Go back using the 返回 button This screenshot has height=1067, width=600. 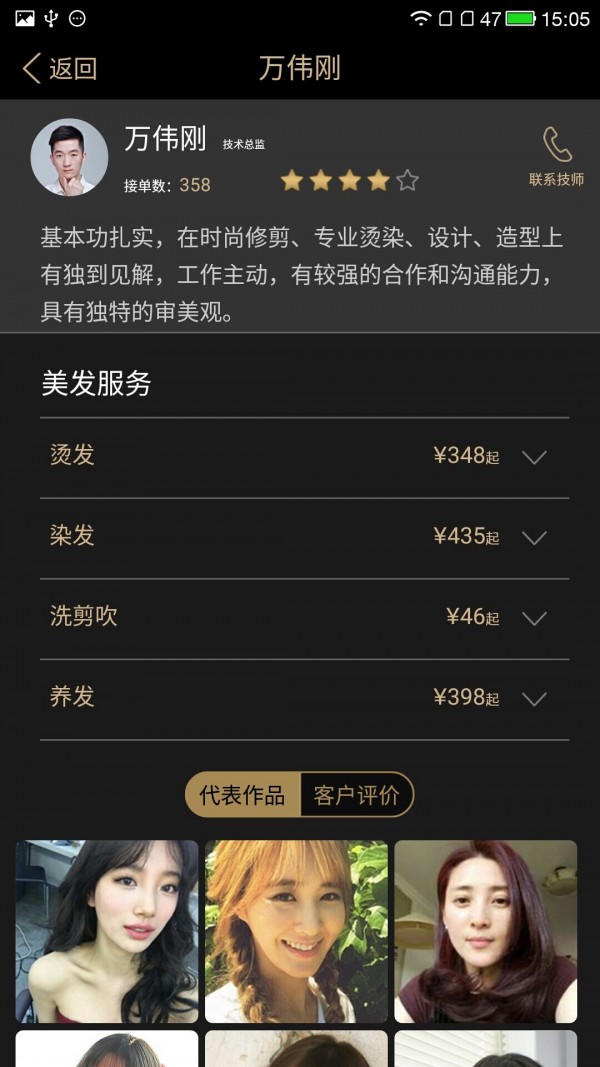(x=60, y=68)
